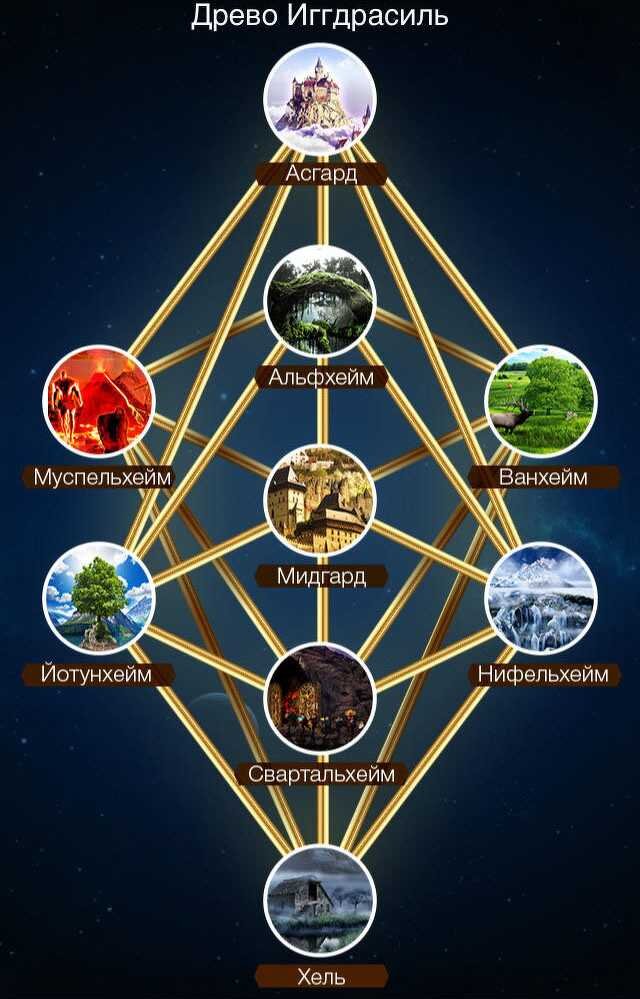Viewport: 640px width, 999px height.
Task: Open the Хель world
Action: (x=320, y=900)
